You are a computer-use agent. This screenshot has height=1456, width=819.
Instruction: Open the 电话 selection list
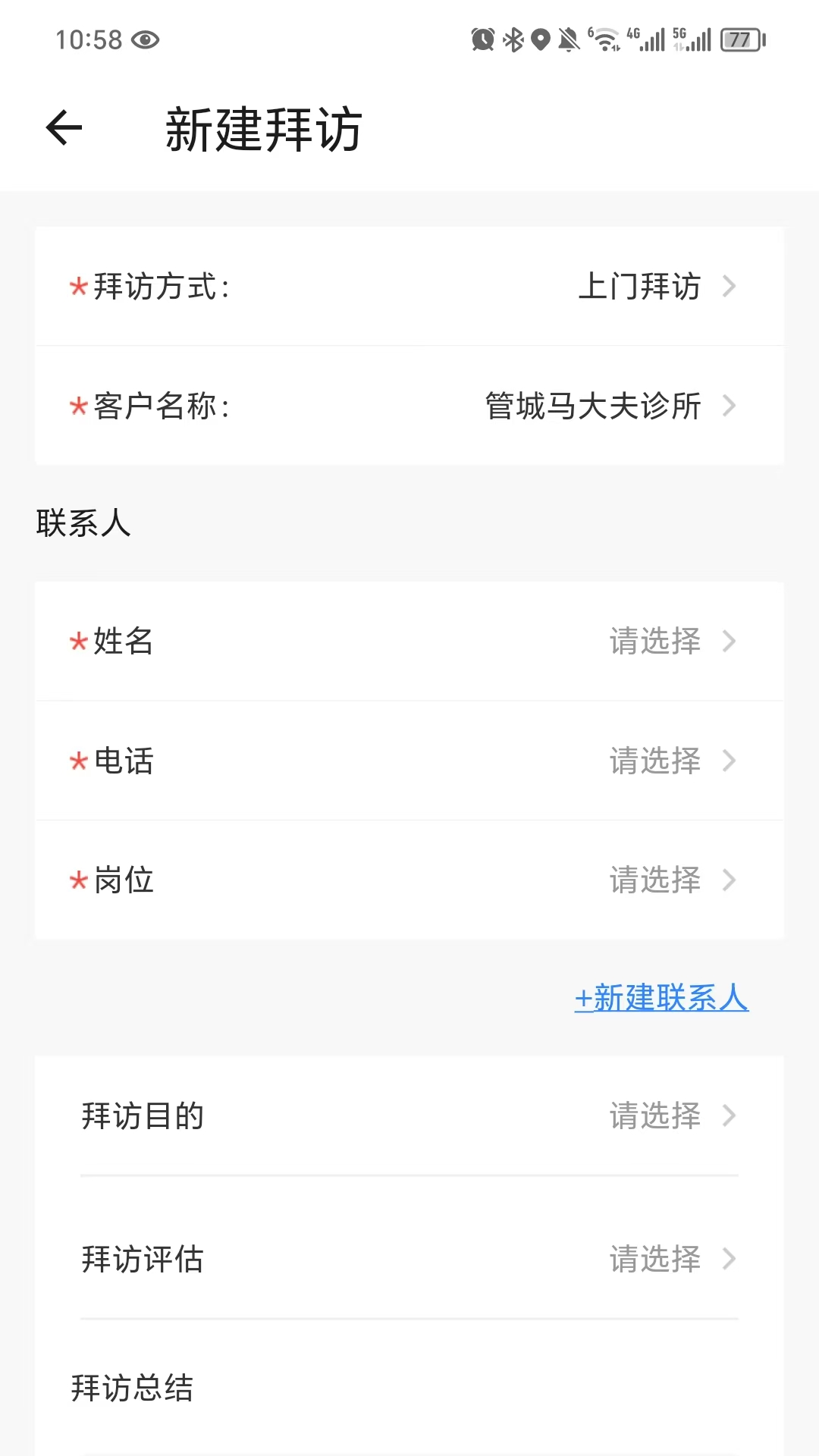click(x=409, y=761)
